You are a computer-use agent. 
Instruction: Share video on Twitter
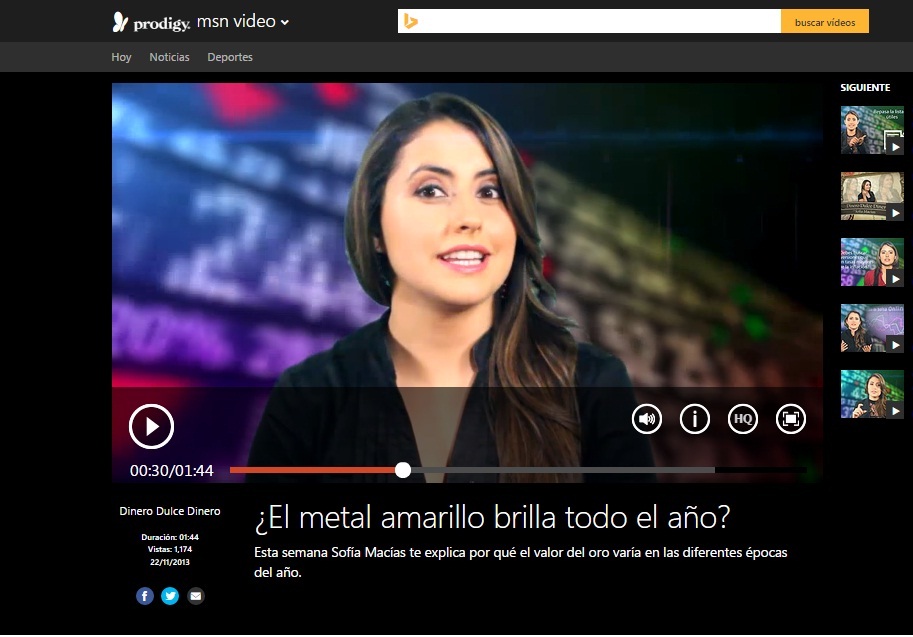[x=170, y=596]
